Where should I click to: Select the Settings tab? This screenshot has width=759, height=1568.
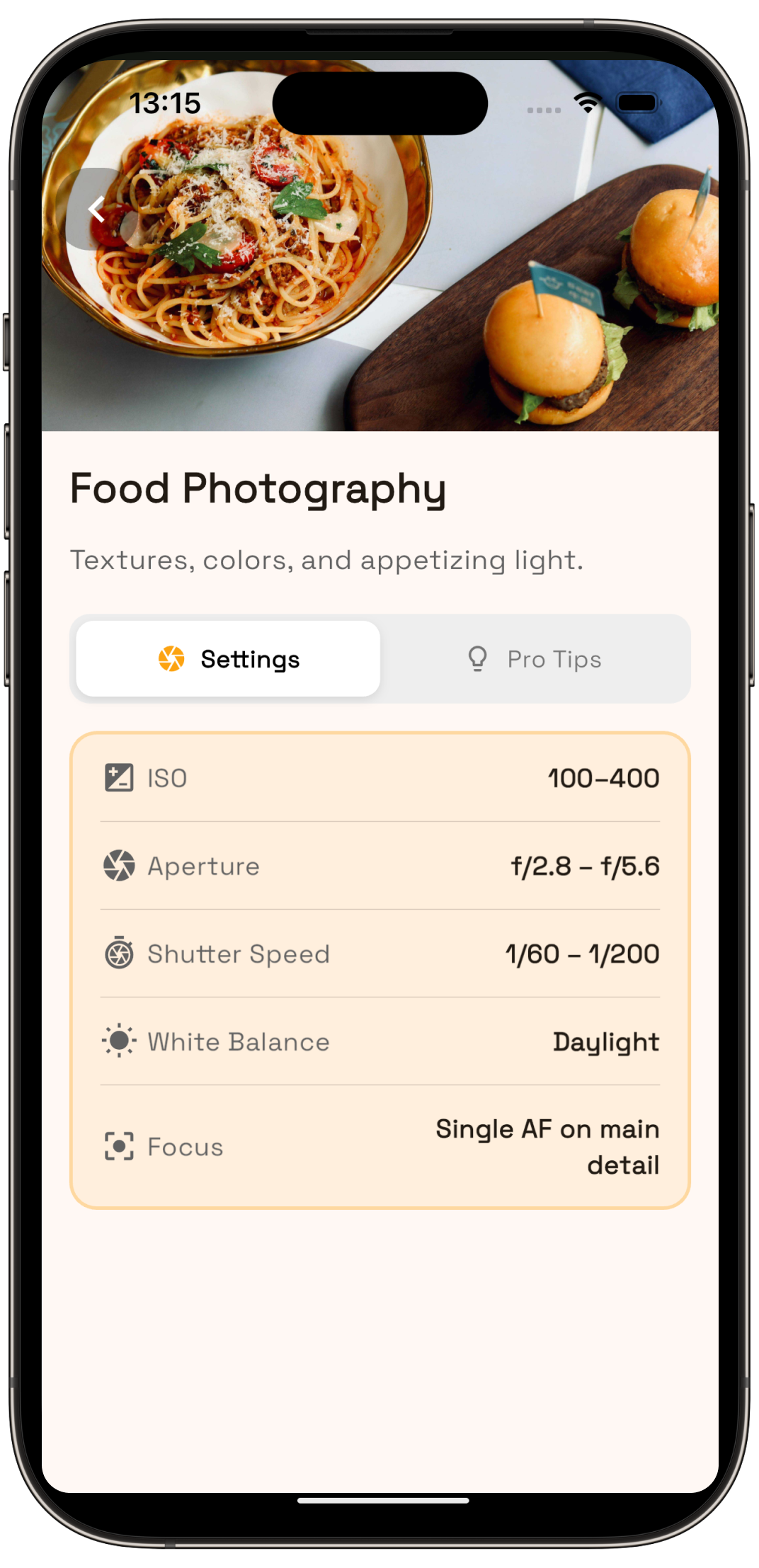(x=228, y=659)
